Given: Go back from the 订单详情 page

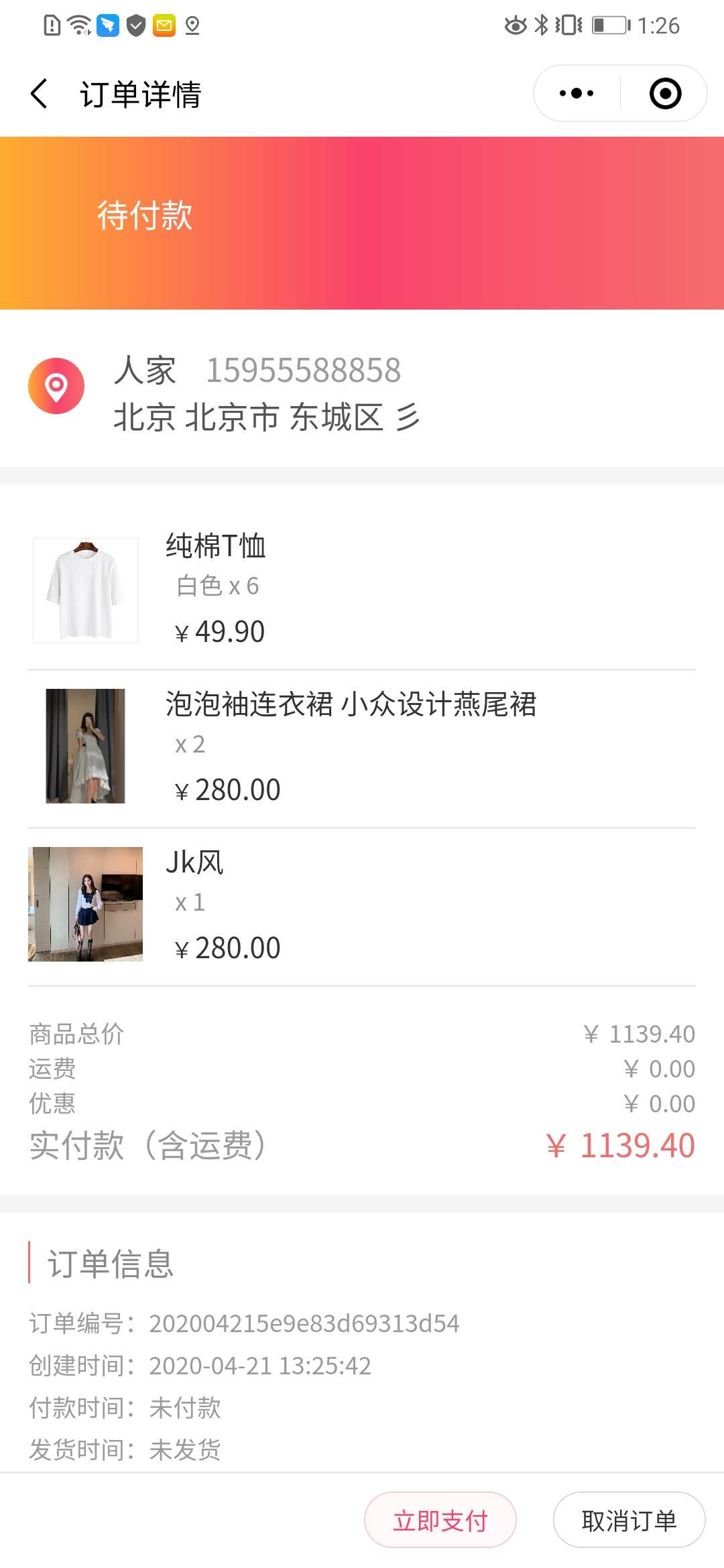Looking at the screenshot, I should coord(40,93).
